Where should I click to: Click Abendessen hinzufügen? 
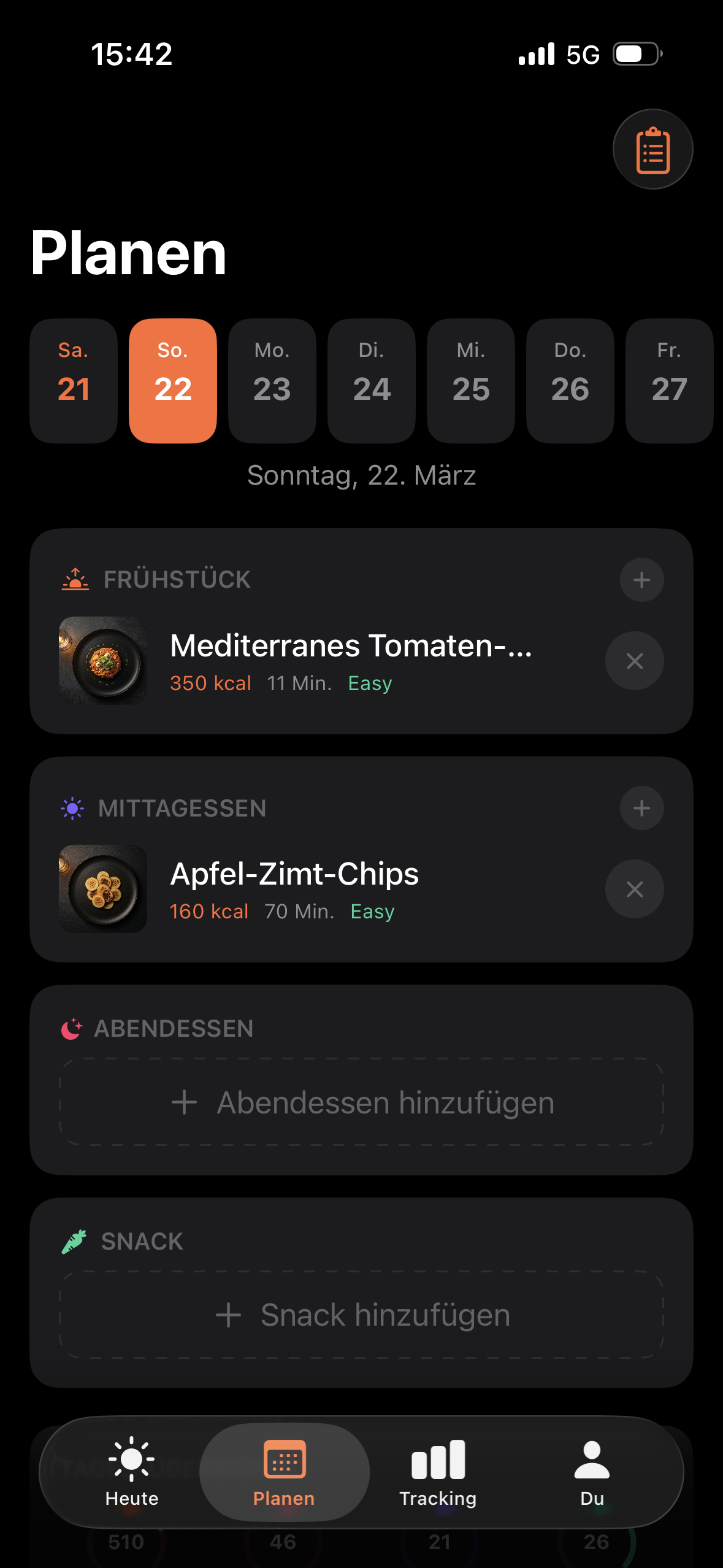point(361,1102)
